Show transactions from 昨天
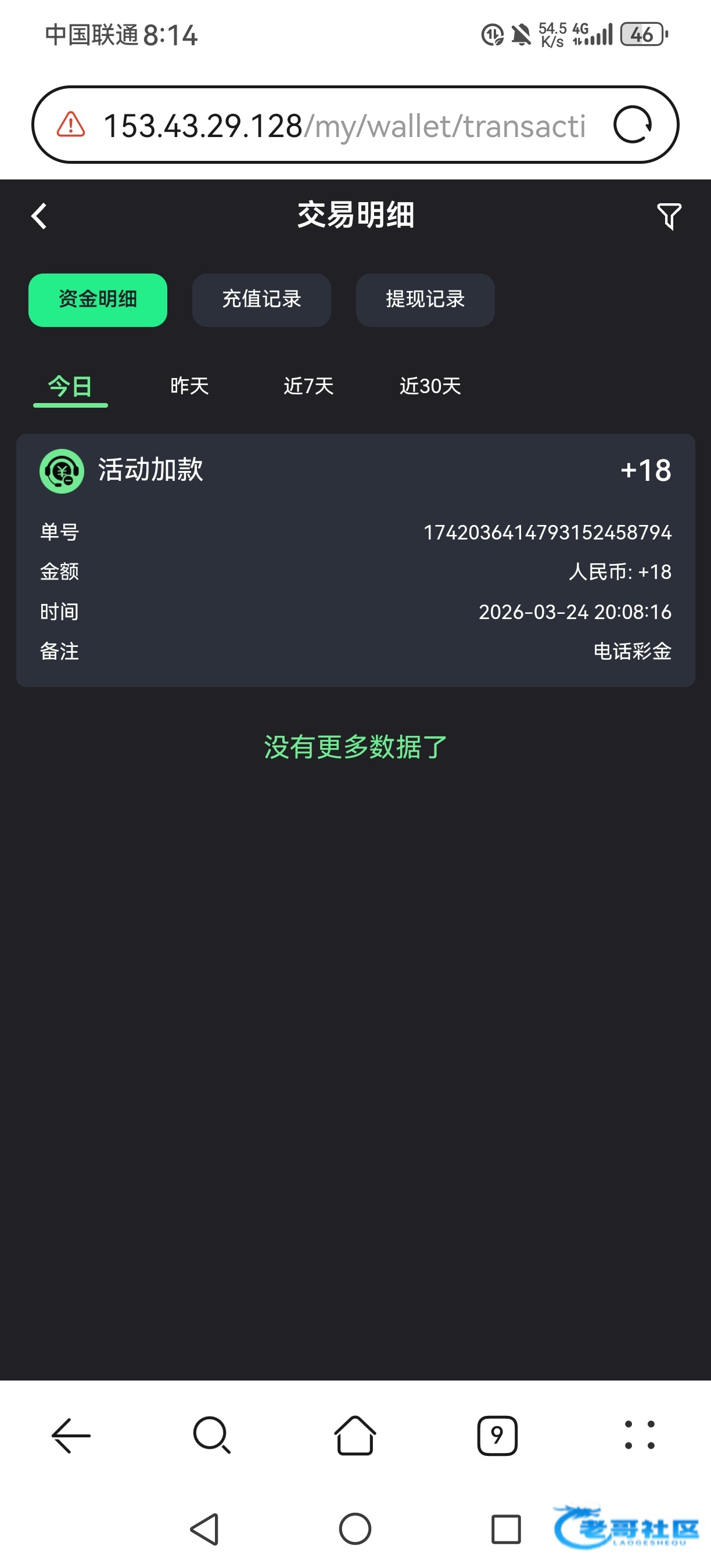This screenshot has width=711, height=1568. coord(189,386)
